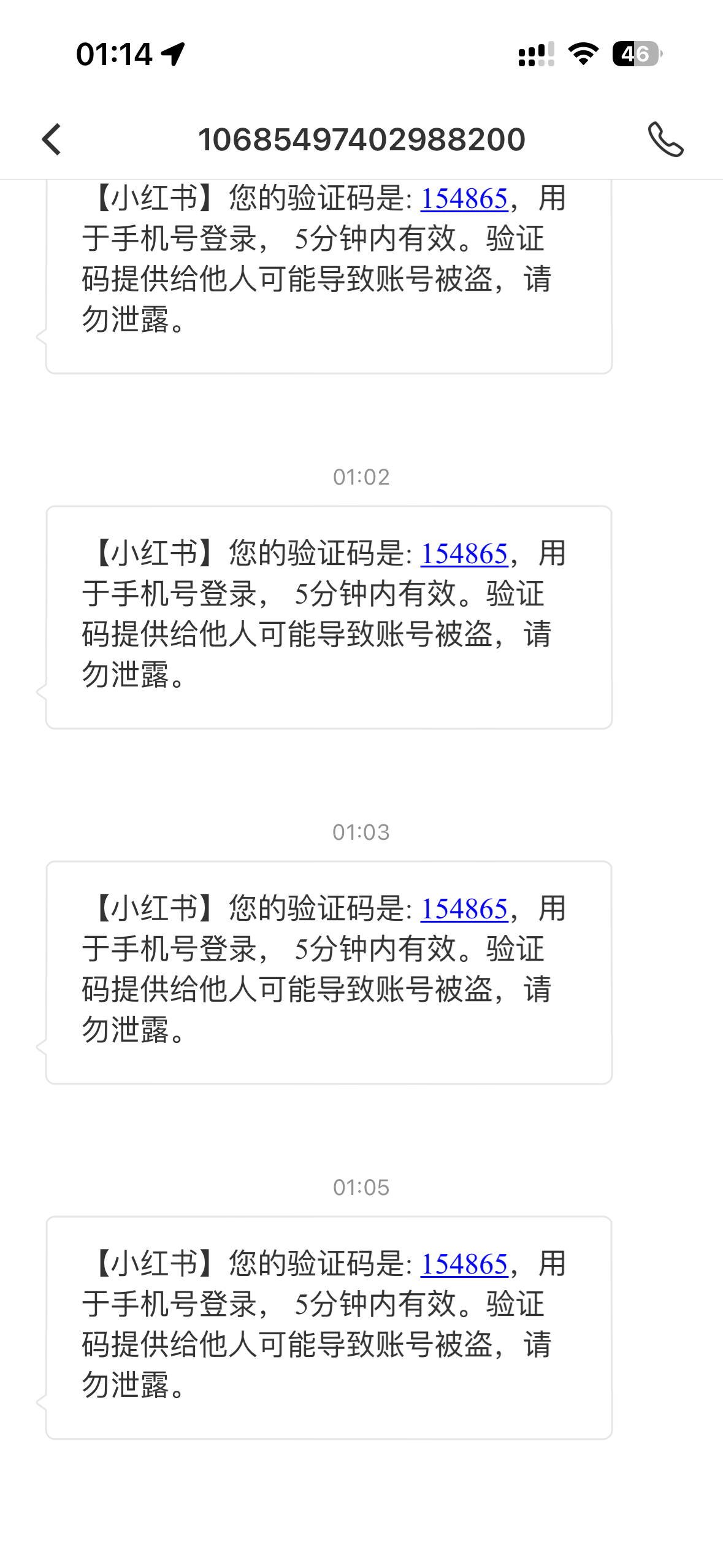Tap the sender number 10685497402988200 title
This screenshot has width=723, height=1568.
[362, 140]
